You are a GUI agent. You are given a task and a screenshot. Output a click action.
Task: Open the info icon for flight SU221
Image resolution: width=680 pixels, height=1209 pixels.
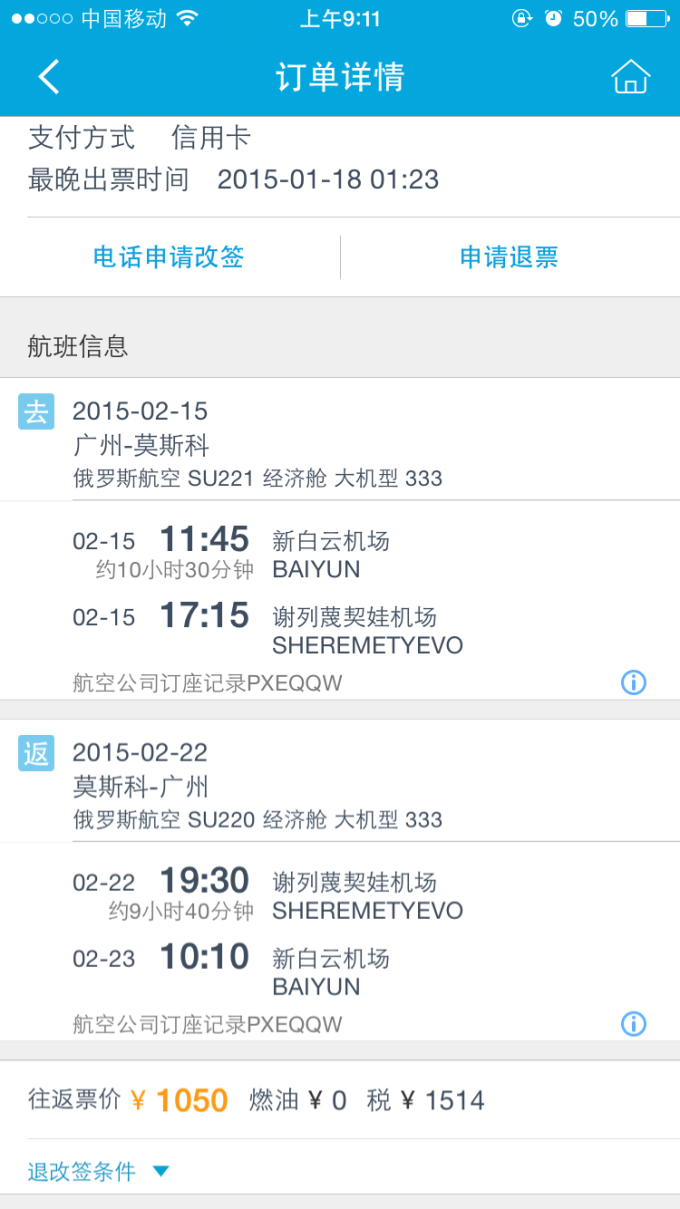click(633, 682)
